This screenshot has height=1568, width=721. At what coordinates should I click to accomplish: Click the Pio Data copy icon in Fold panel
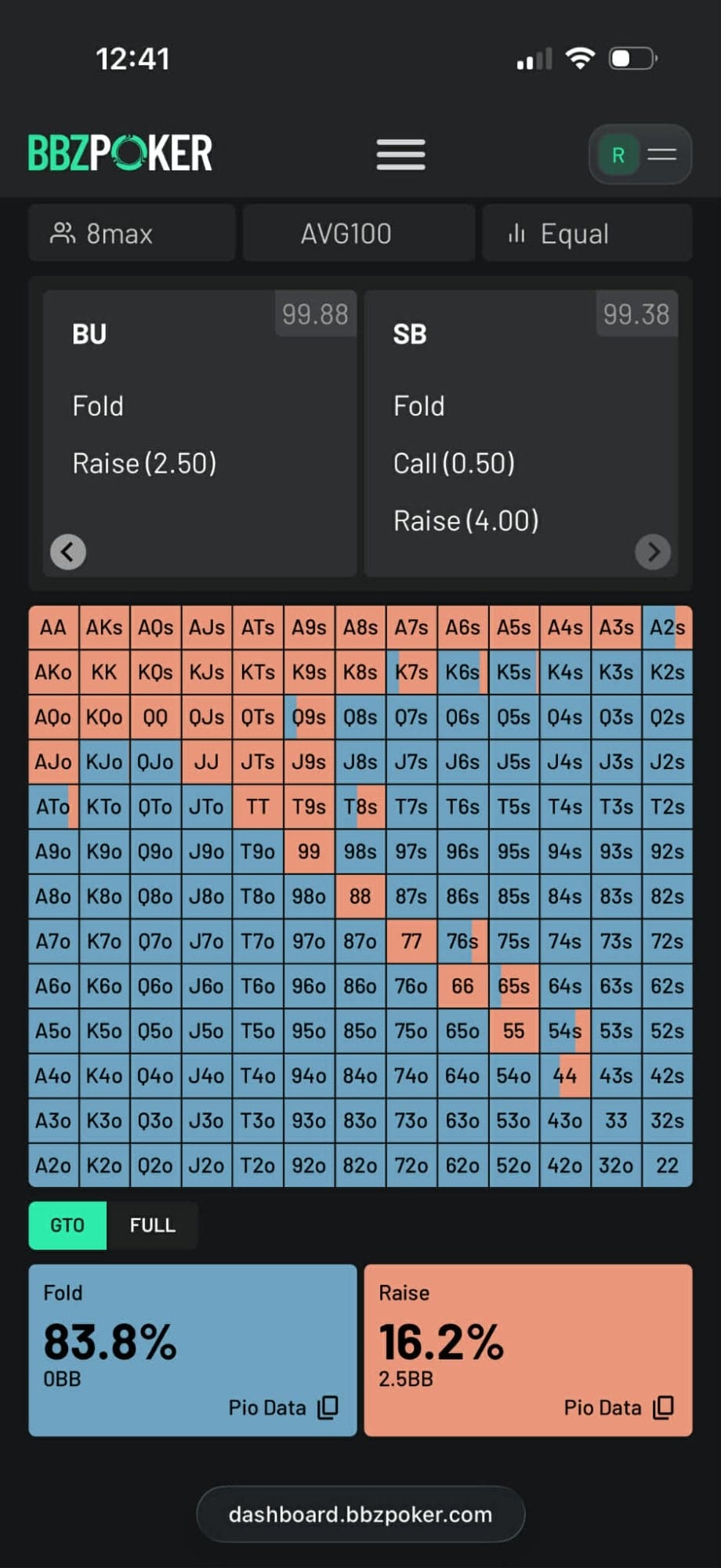click(327, 1407)
